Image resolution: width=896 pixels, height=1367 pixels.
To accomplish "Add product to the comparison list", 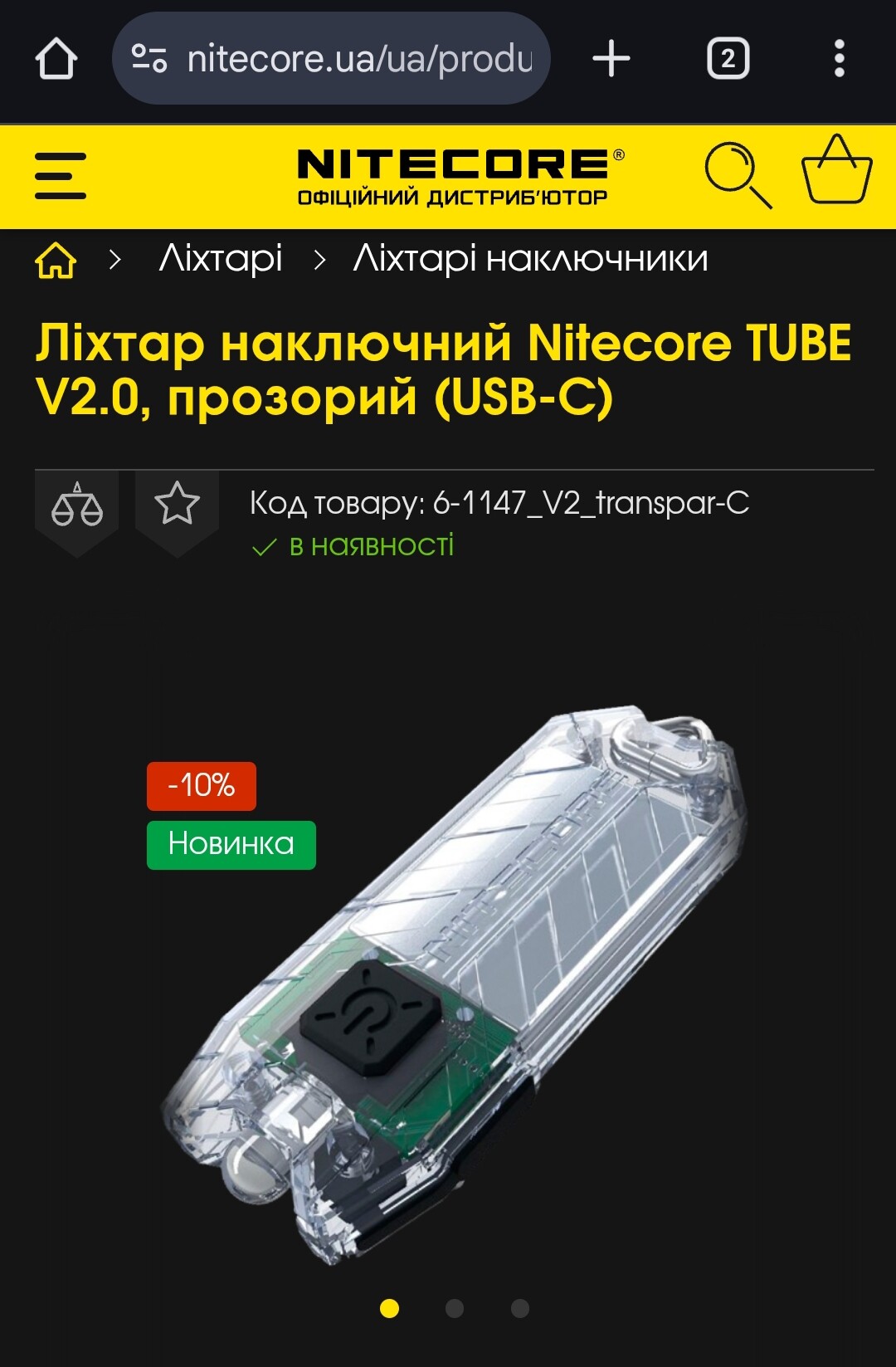I will point(77,505).
